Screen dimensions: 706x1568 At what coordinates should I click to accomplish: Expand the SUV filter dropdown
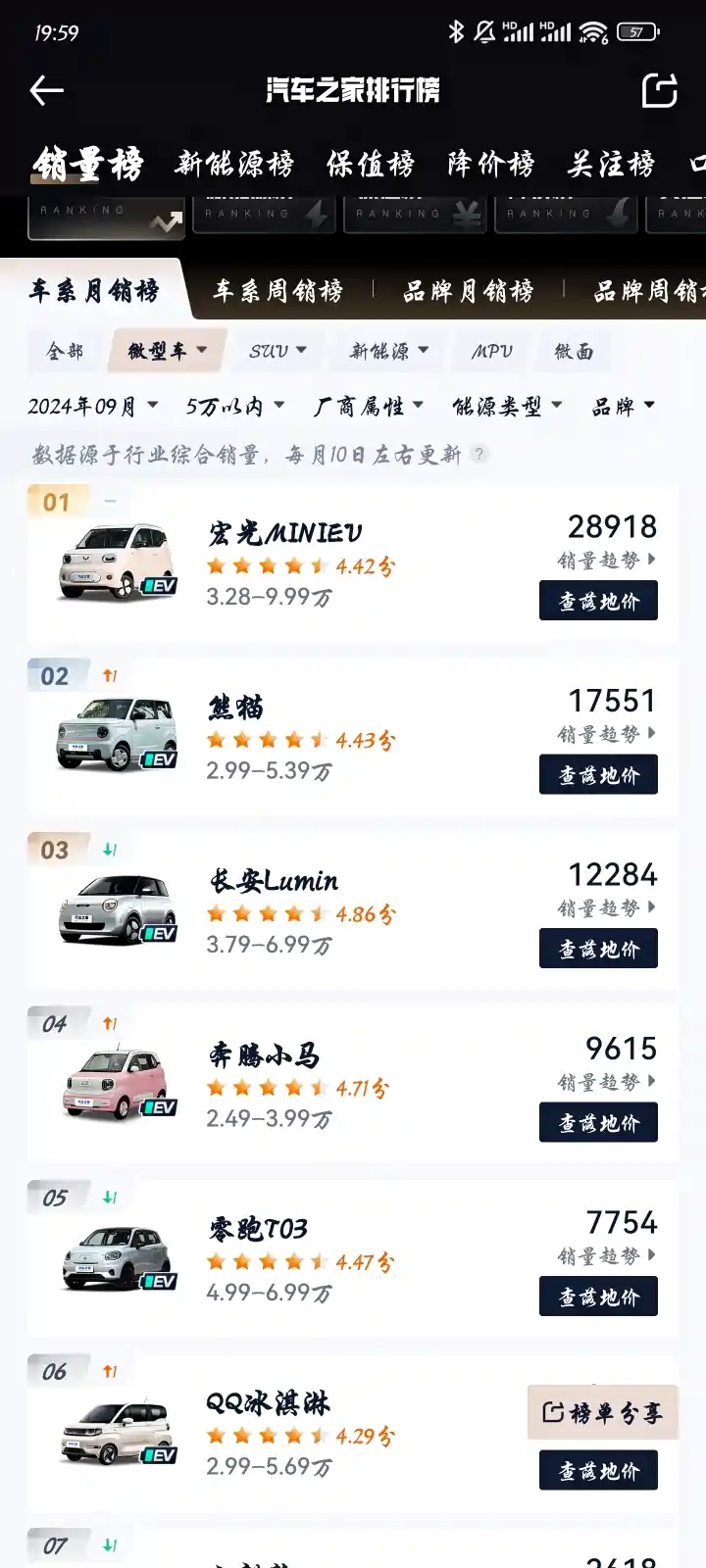click(x=278, y=351)
